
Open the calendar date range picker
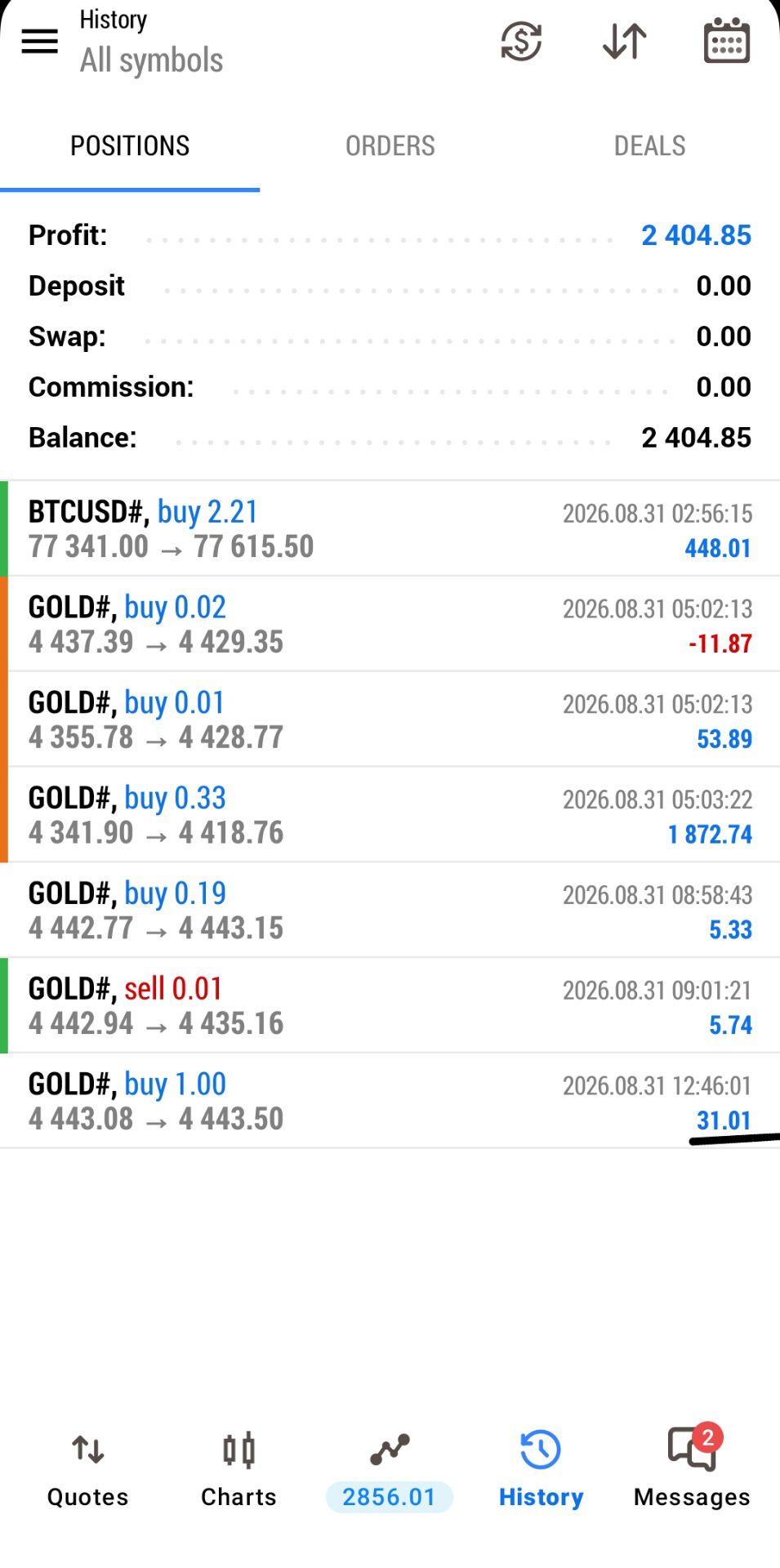pyautogui.click(x=726, y=41)
